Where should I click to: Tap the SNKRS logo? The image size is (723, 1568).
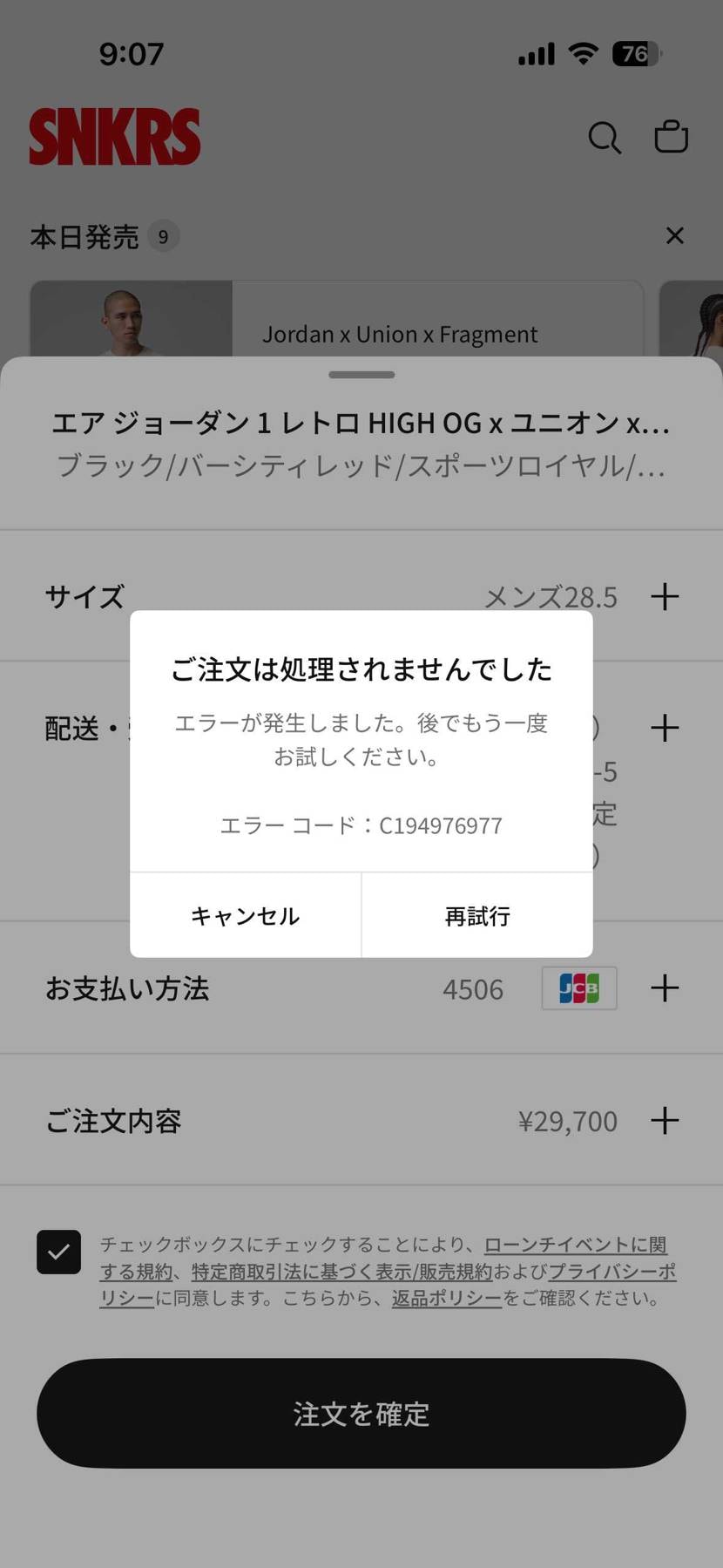[115, 138]
